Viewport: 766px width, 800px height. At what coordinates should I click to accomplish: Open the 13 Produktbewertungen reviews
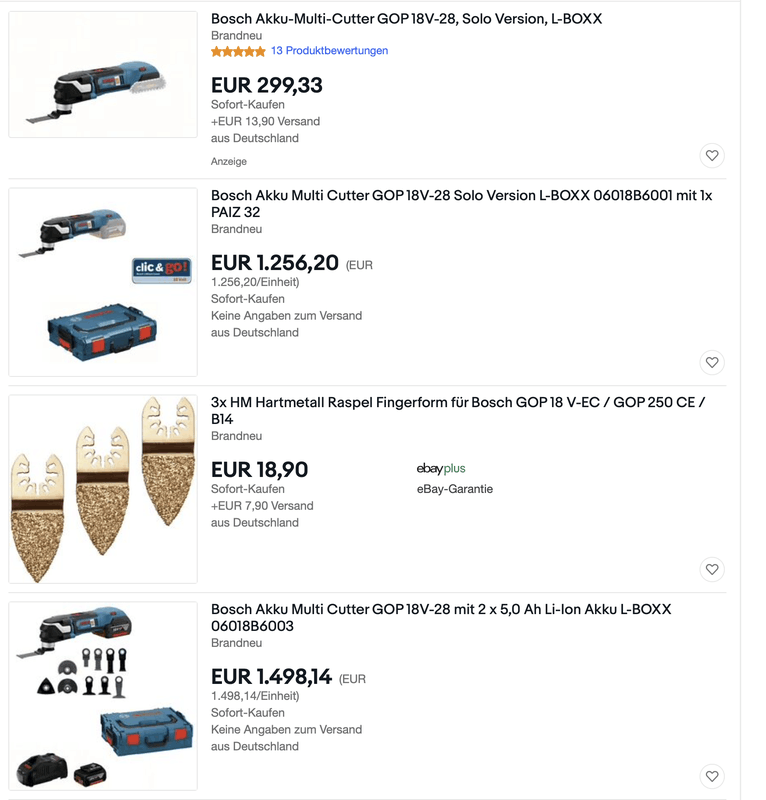[x=329, y=51]
